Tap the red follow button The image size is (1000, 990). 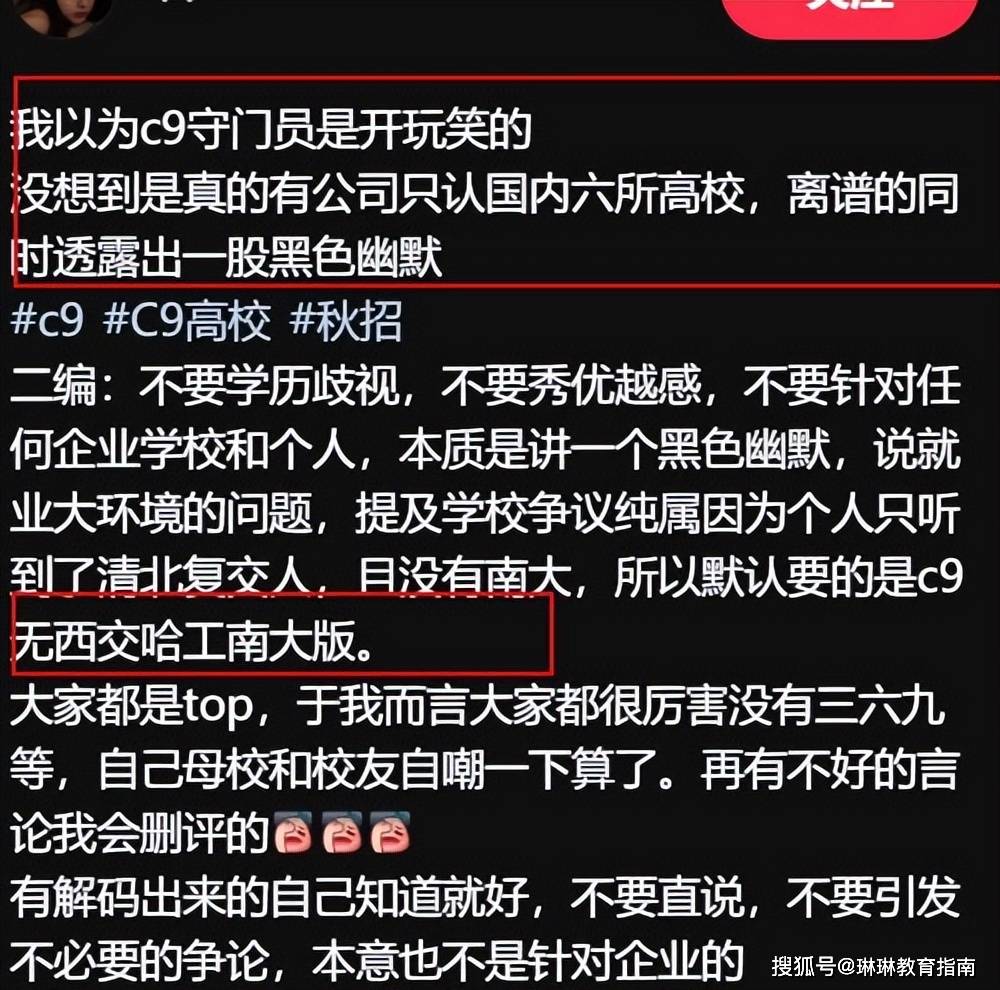pyautogui.click(x=848, y=12)
